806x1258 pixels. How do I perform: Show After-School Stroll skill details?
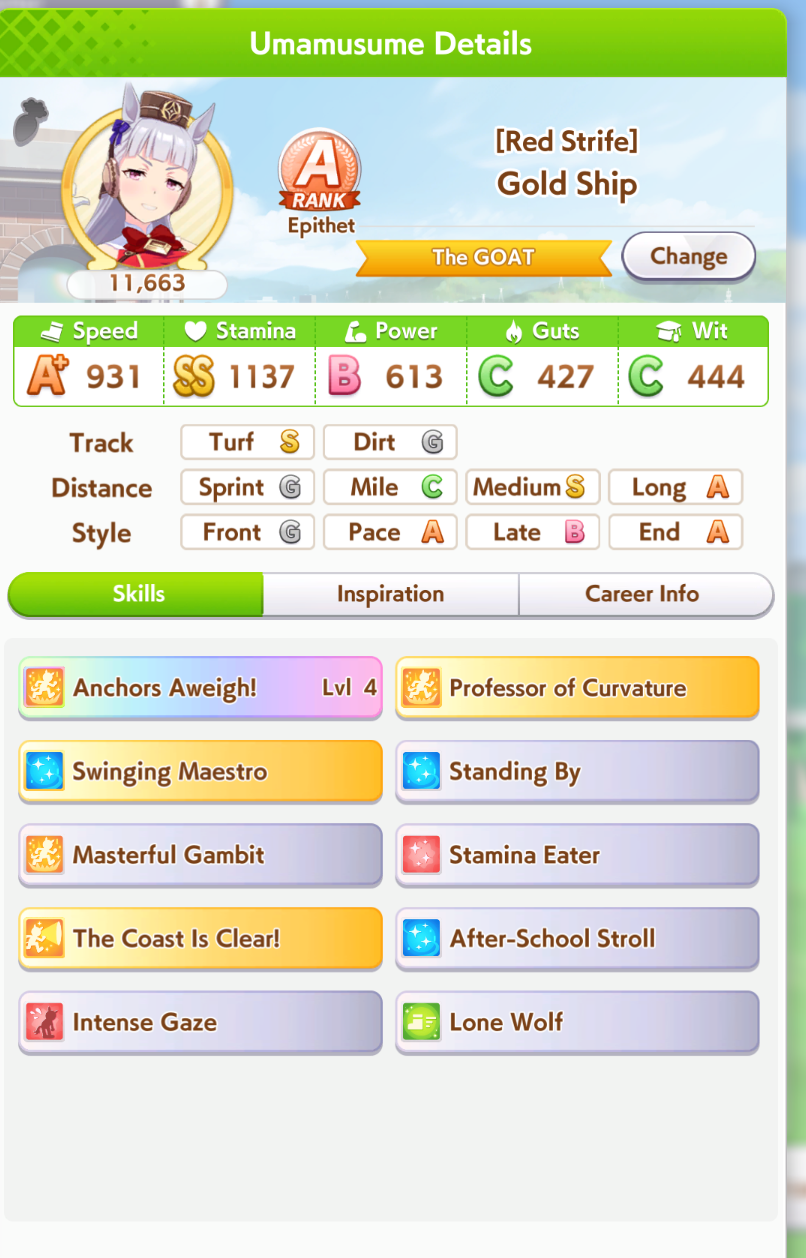tap(577, 938)
